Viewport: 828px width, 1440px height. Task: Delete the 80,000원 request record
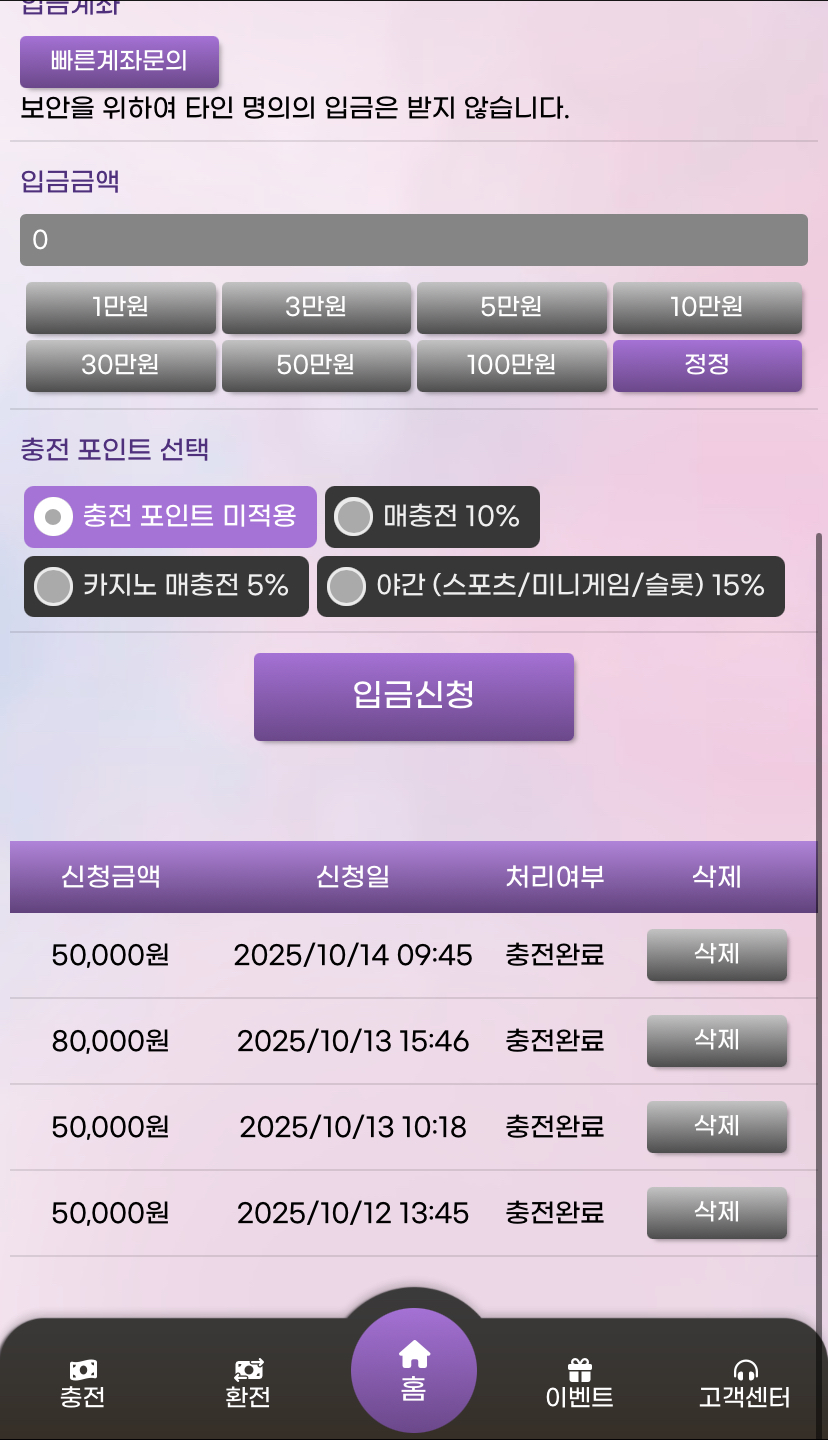pyautogui.click(x=716, y=1041)
